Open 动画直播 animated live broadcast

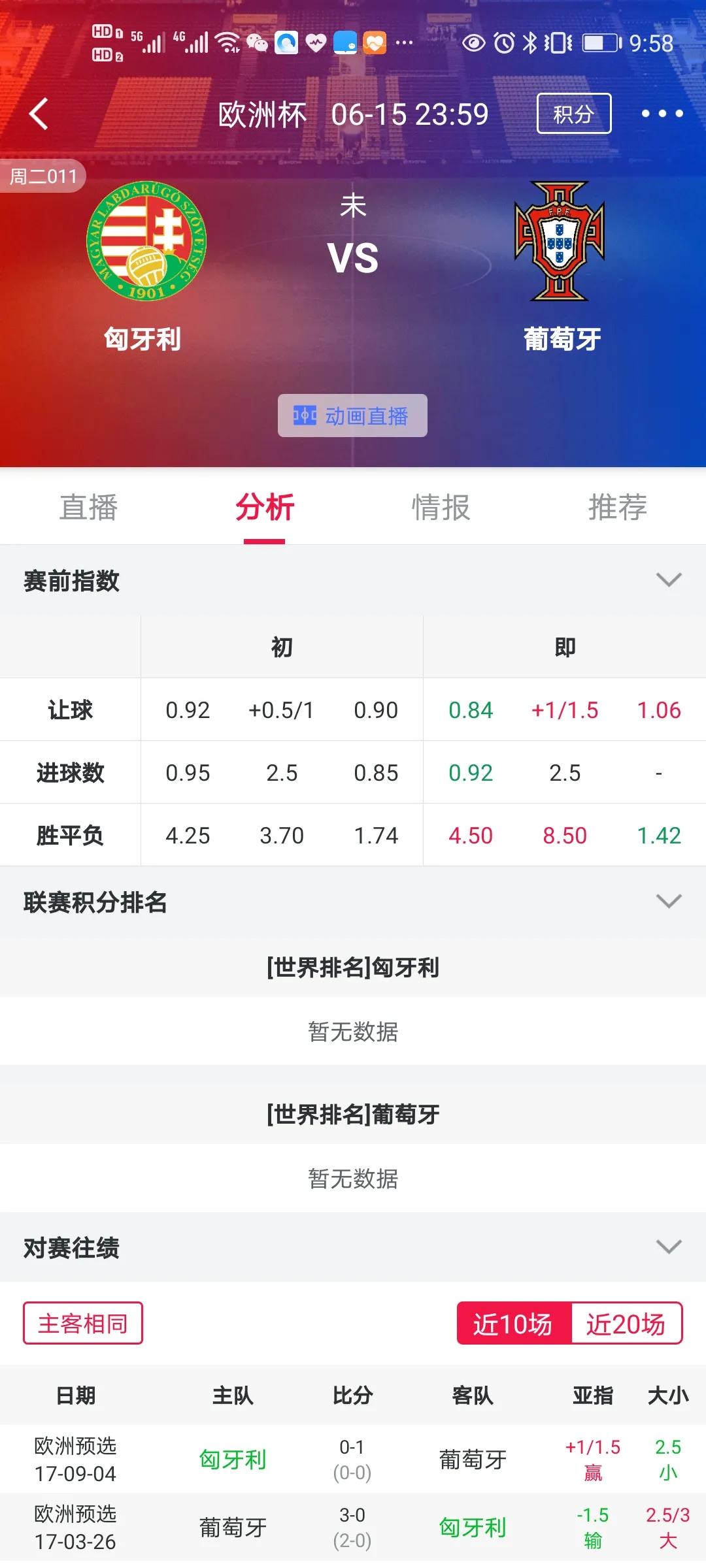(x=352, y=416)
